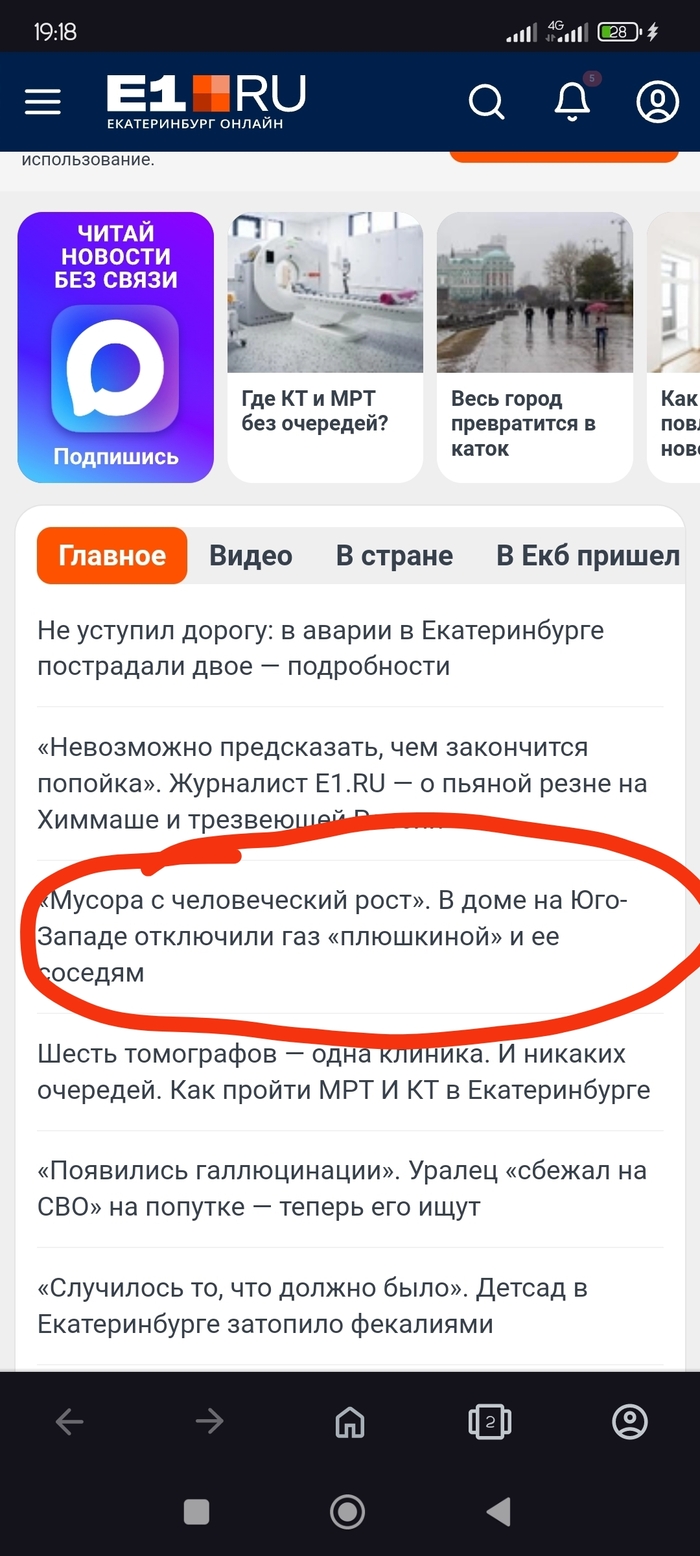Switch to the «В стране» tab
This screenshot has height=1556, width=700.
pyautogui.click(x=394, y=556)
